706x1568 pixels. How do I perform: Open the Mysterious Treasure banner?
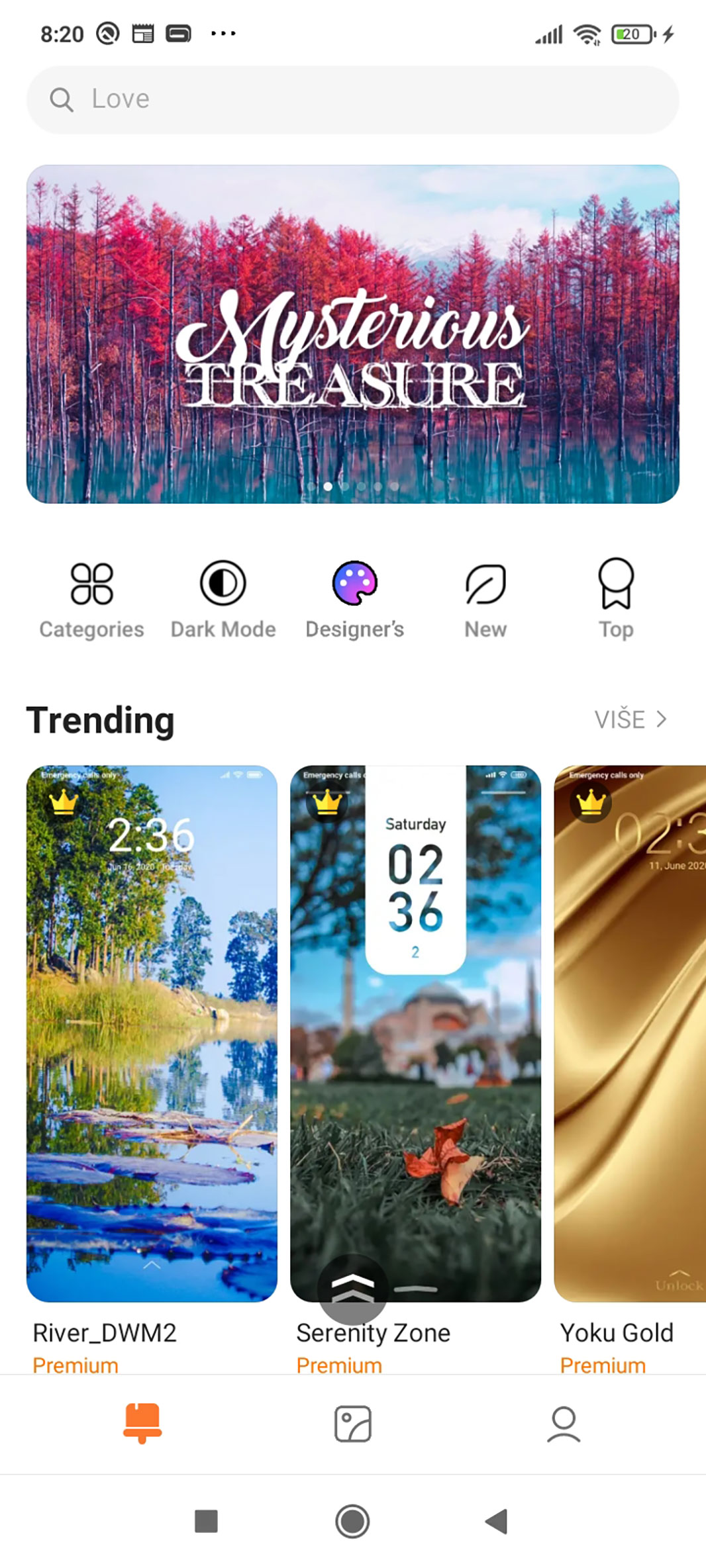(352, 334)
